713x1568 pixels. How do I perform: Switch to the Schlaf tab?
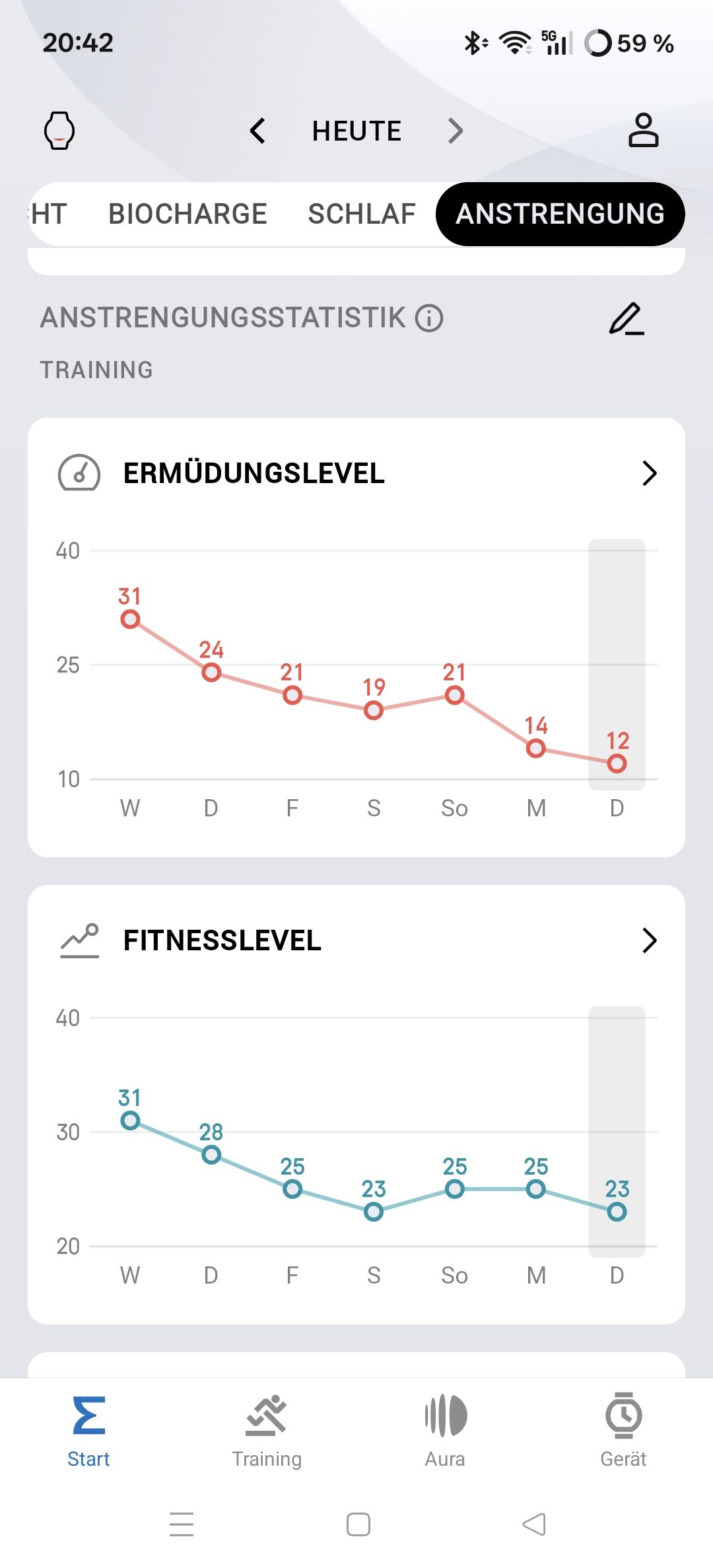pos(362,214)
